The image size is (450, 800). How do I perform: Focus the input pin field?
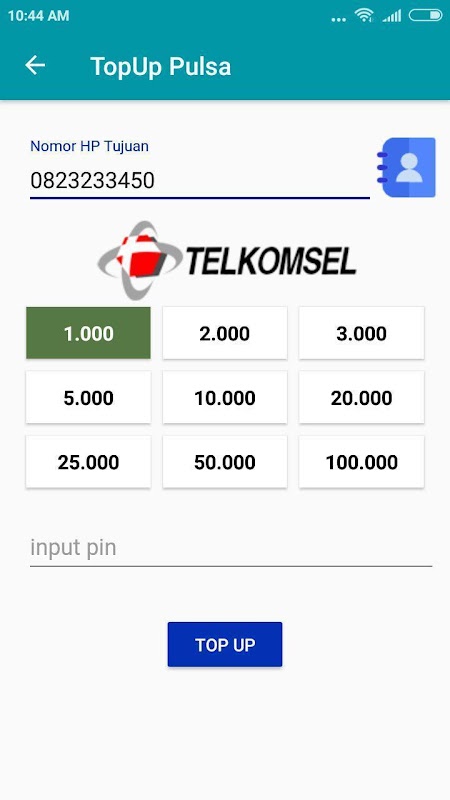(x=231, y=548)
